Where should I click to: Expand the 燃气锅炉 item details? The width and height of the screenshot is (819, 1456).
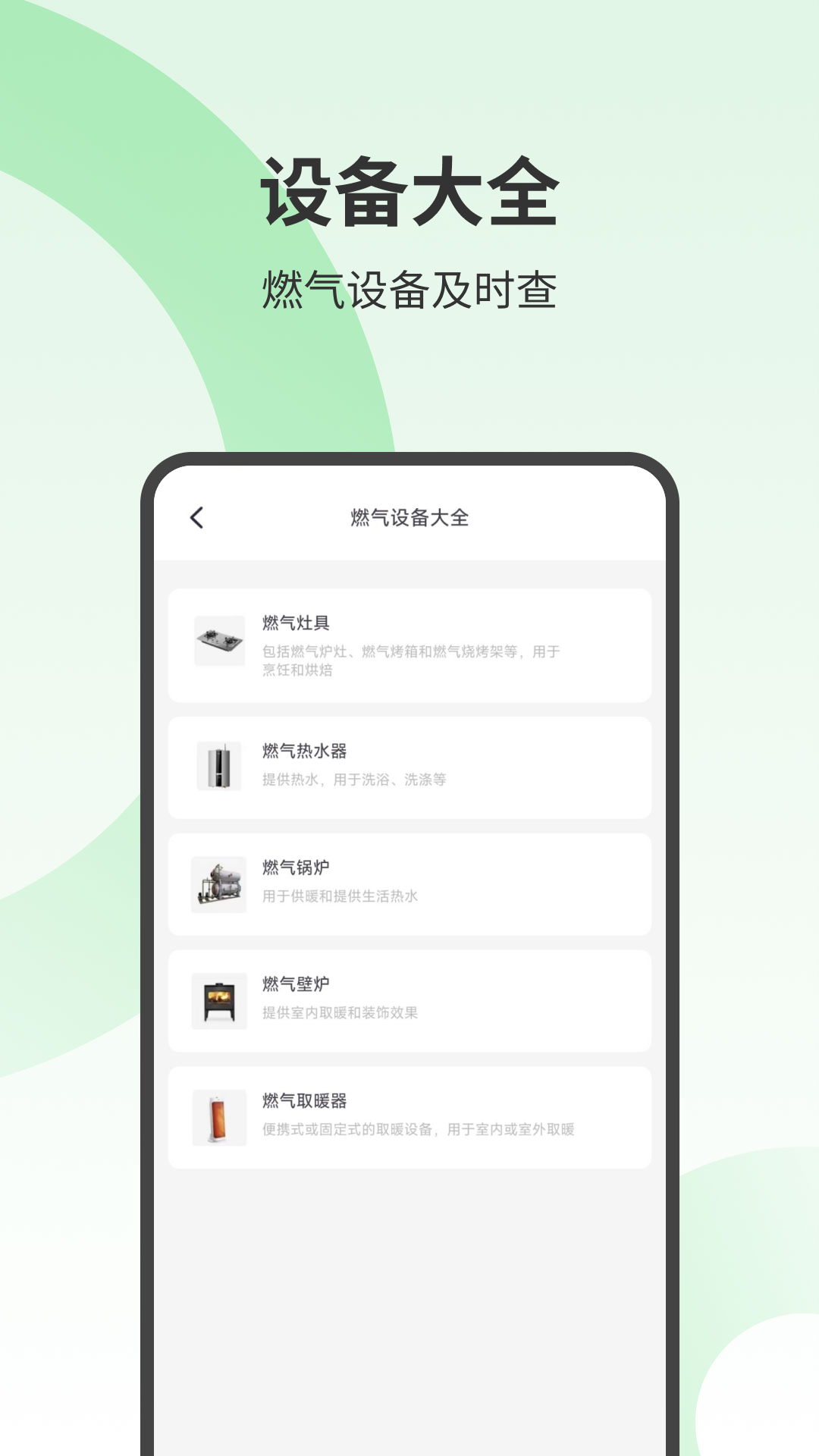click(x=409, y=883)
